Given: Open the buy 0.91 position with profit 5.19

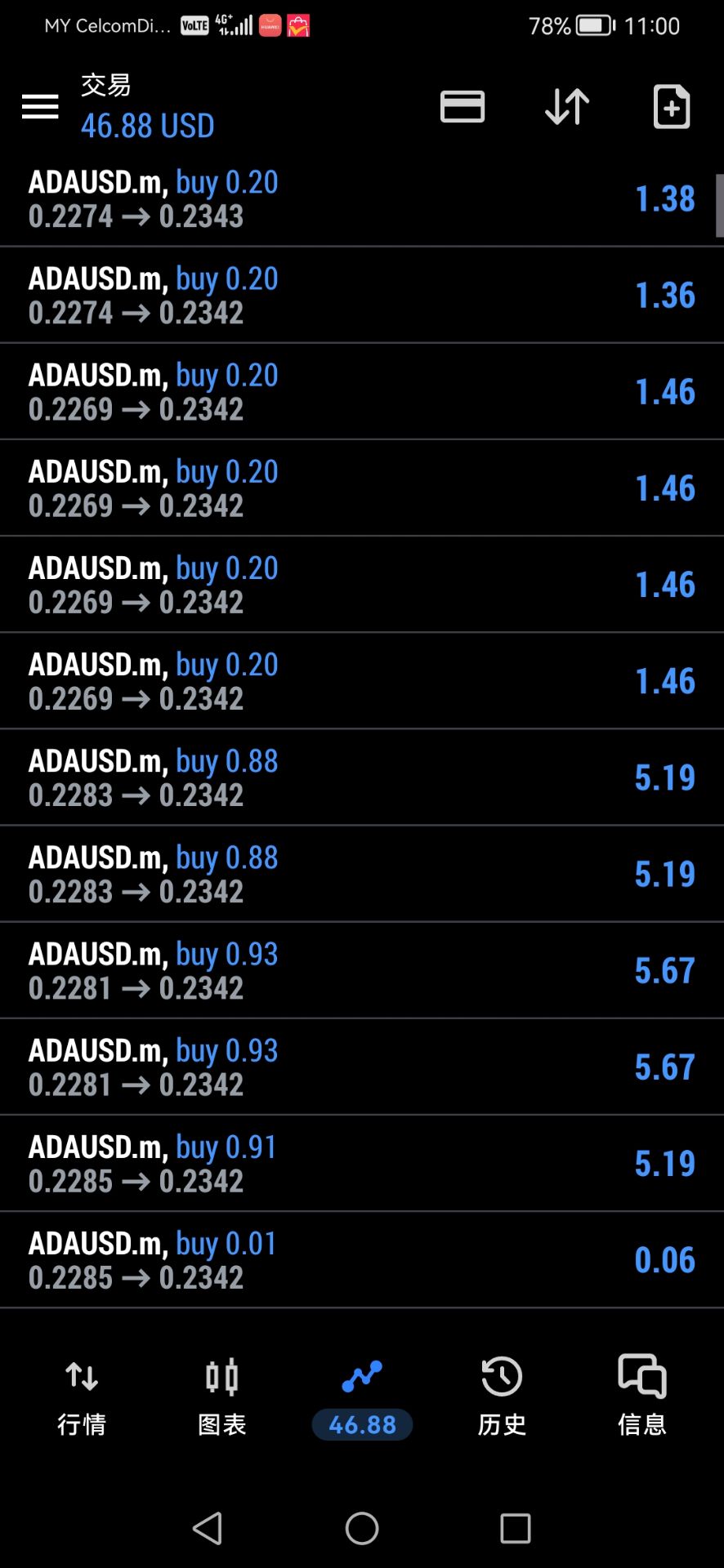Looking at the screenshot, I should [362, 1163].
